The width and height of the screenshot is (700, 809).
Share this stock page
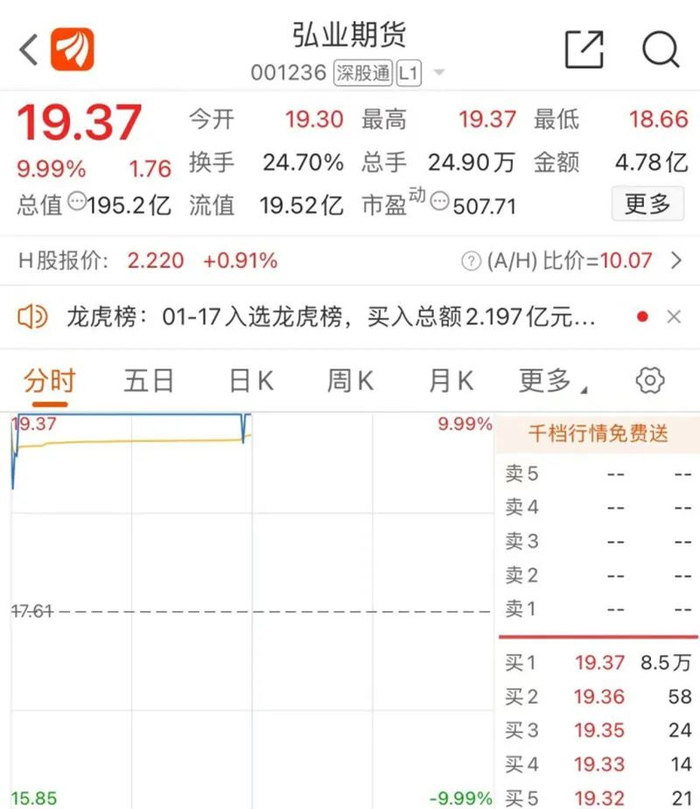point(584,48)
